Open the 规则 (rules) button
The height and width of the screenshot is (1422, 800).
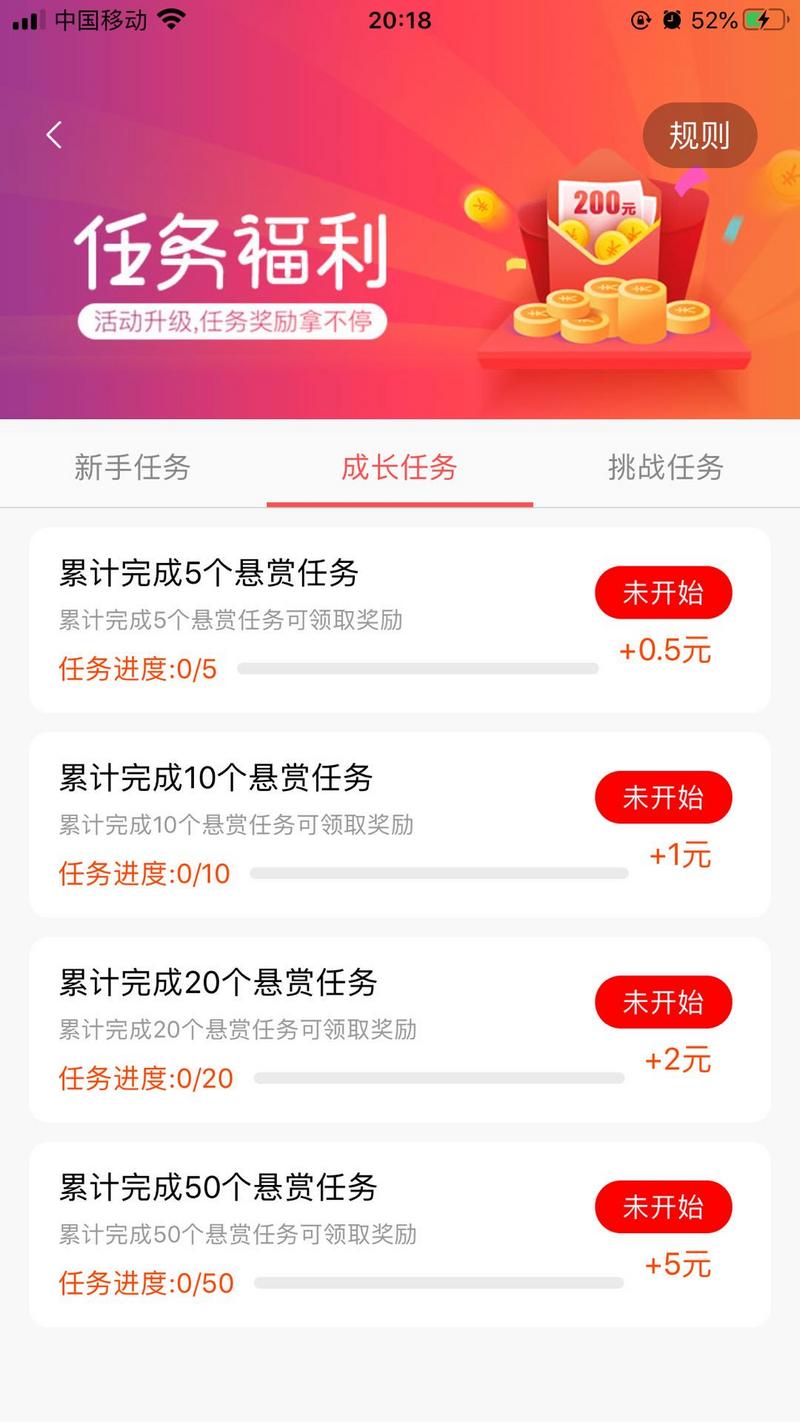pyautogui.click(x=700, y=135)
